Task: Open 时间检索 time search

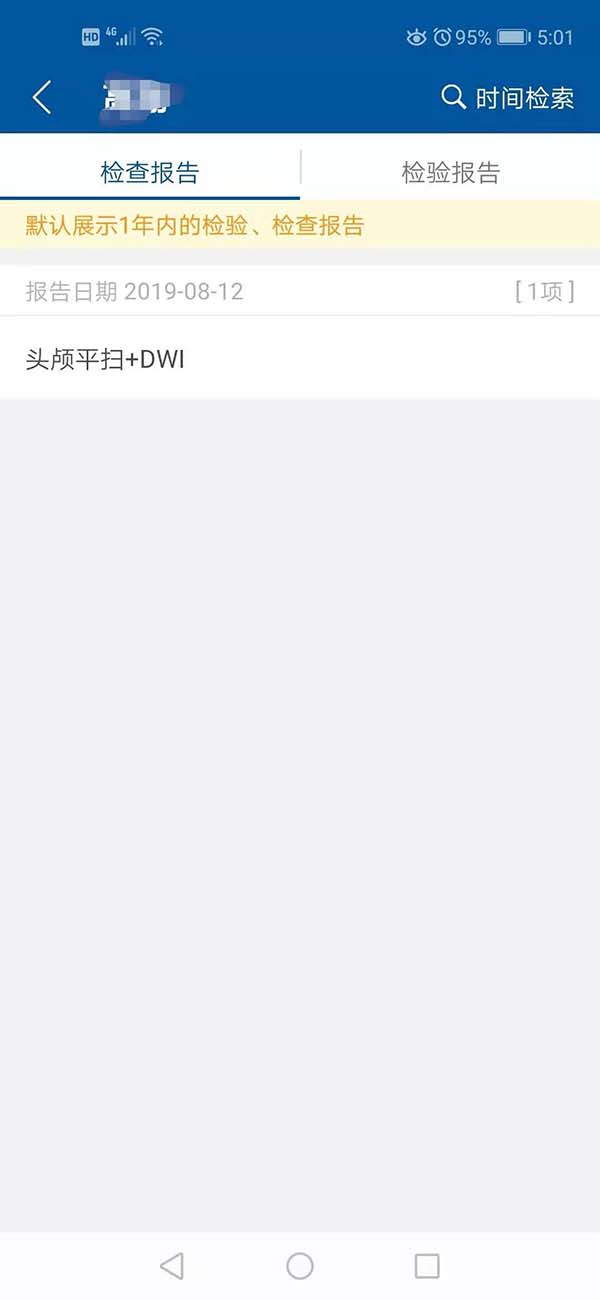Action: point(507,97)
